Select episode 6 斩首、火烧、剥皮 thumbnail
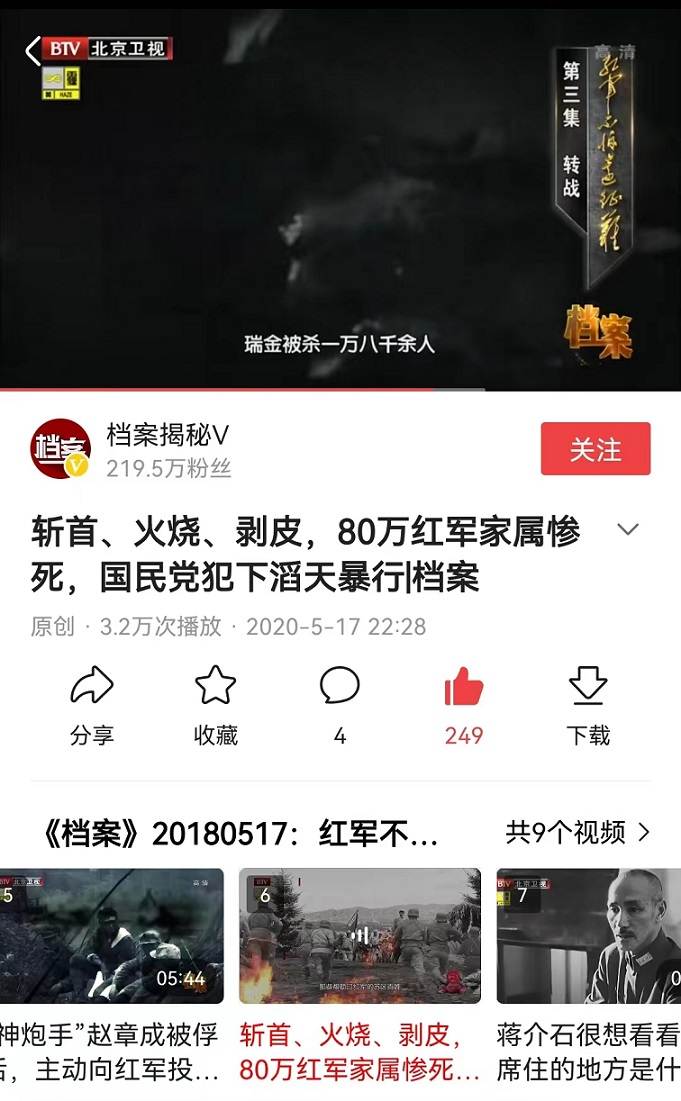 pyautogui.click(x=359, y=936)
